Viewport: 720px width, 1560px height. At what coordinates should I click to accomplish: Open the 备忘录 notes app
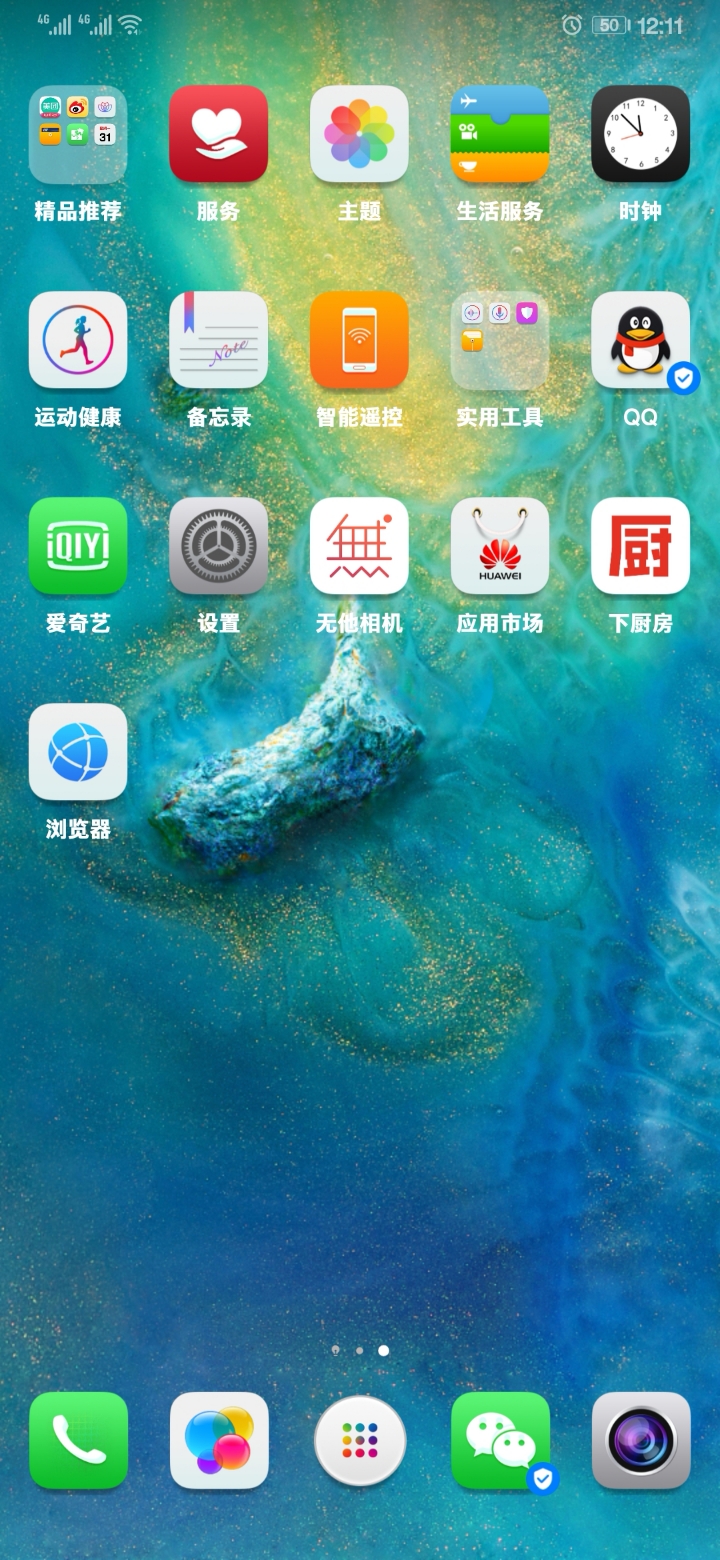point(219,340)
